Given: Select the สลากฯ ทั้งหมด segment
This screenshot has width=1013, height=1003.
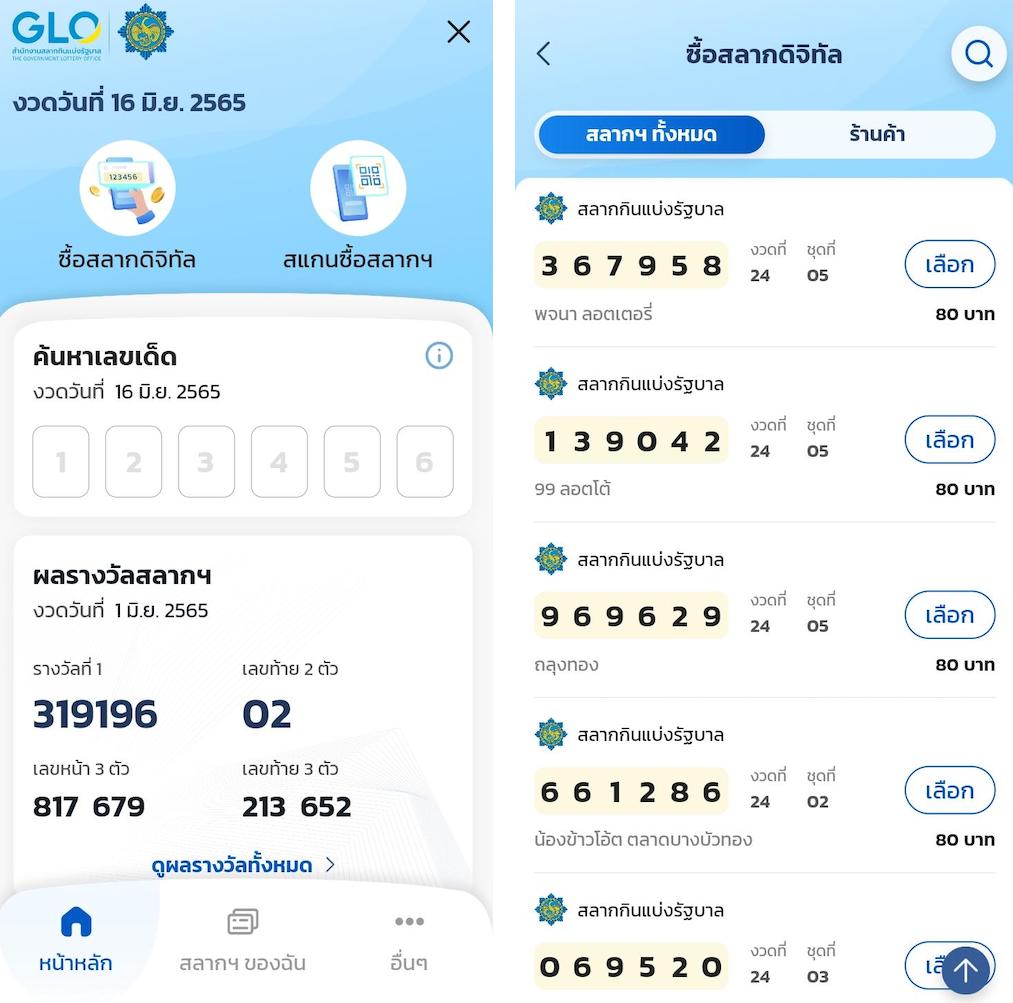Looking at the screenshot, I should point(651,134).
